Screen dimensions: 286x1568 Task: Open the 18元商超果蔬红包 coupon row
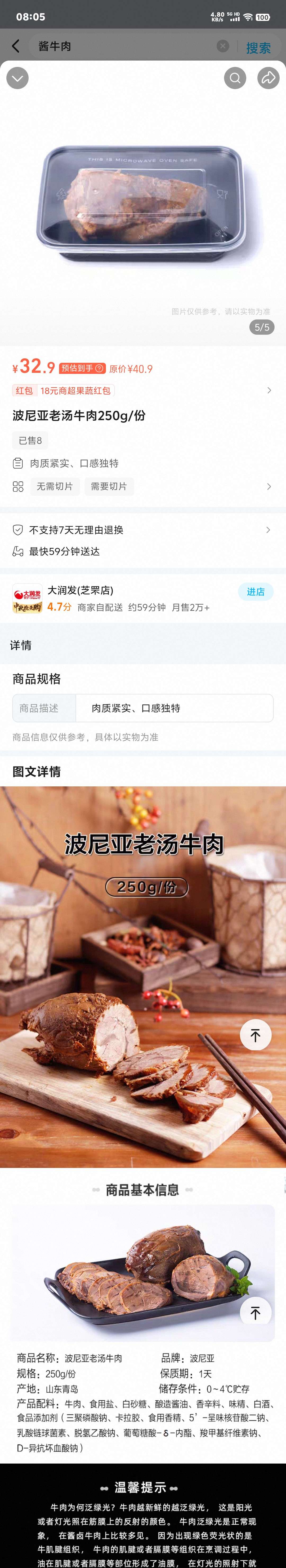tap(143, 390)
